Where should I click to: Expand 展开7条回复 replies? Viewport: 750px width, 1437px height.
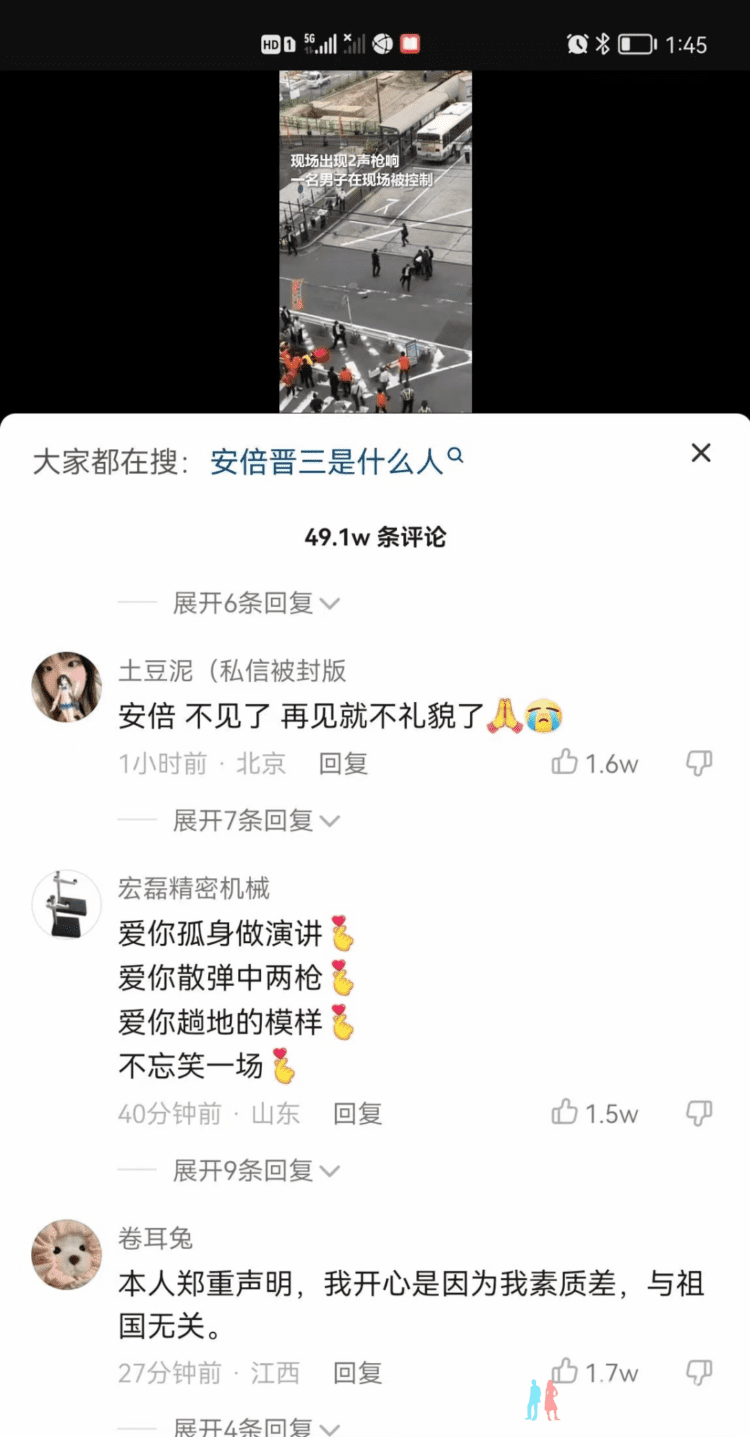pyautogui.click(x=256, y=821)
